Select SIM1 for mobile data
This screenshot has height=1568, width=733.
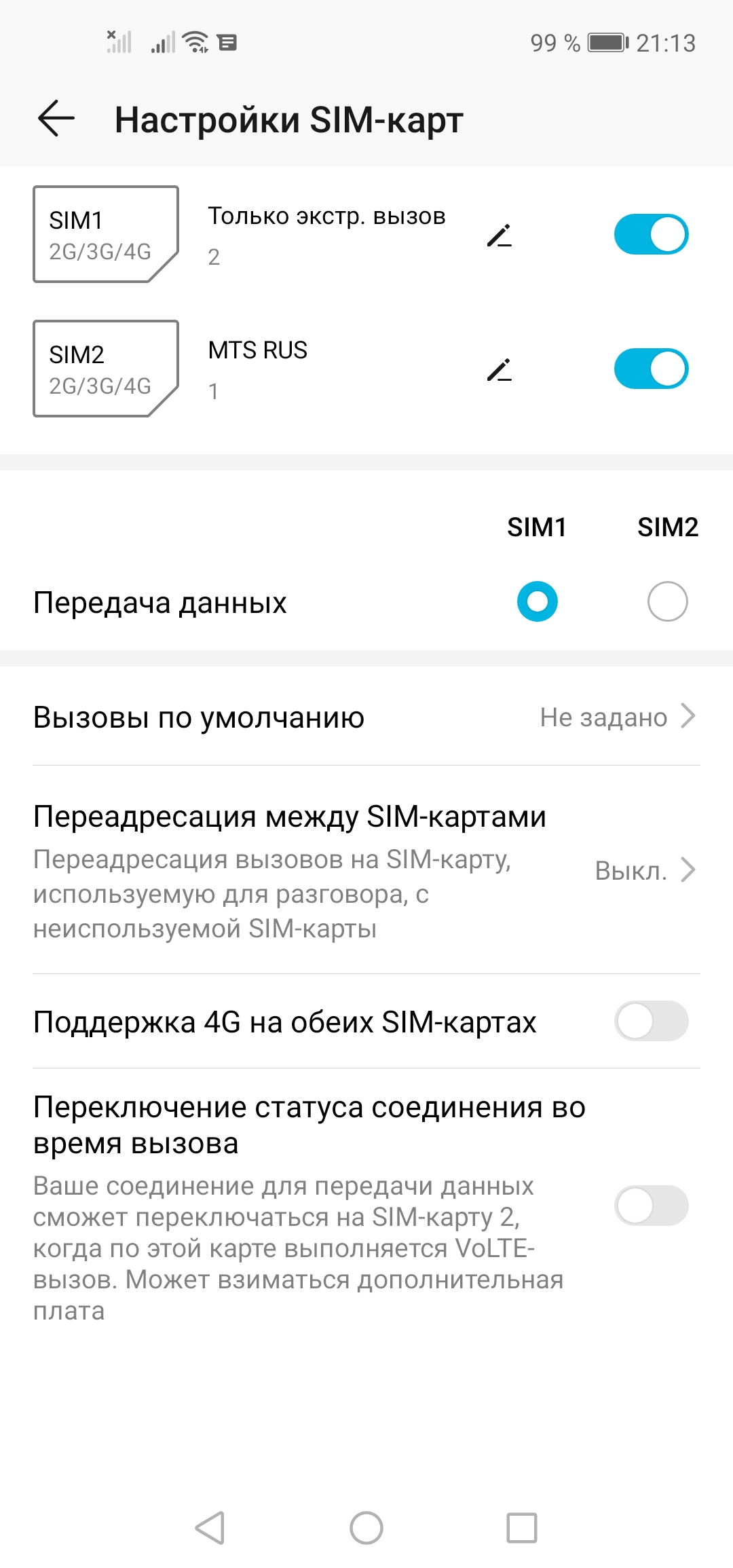pyautogui.click(x=537, y=601)
